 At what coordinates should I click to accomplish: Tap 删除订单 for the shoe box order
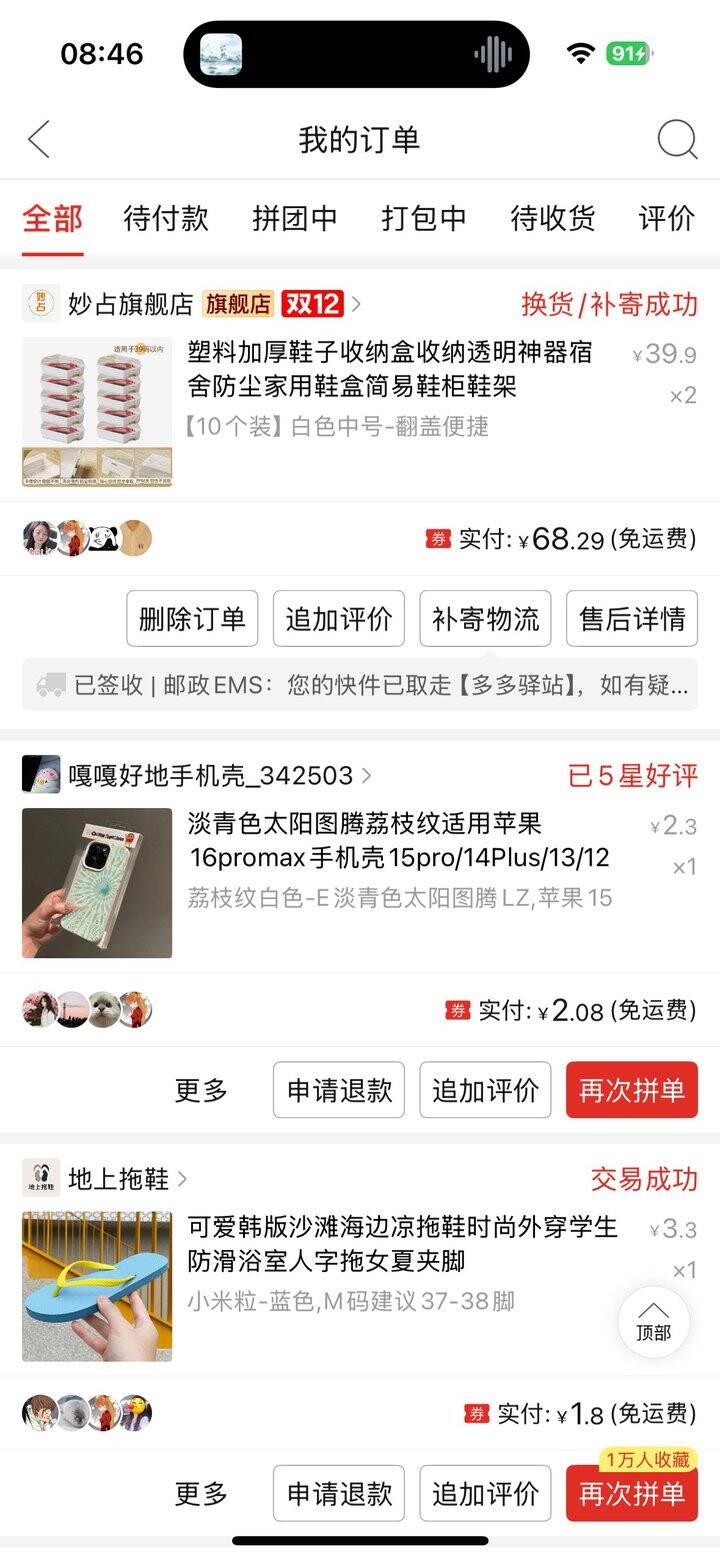coord(192,619)
